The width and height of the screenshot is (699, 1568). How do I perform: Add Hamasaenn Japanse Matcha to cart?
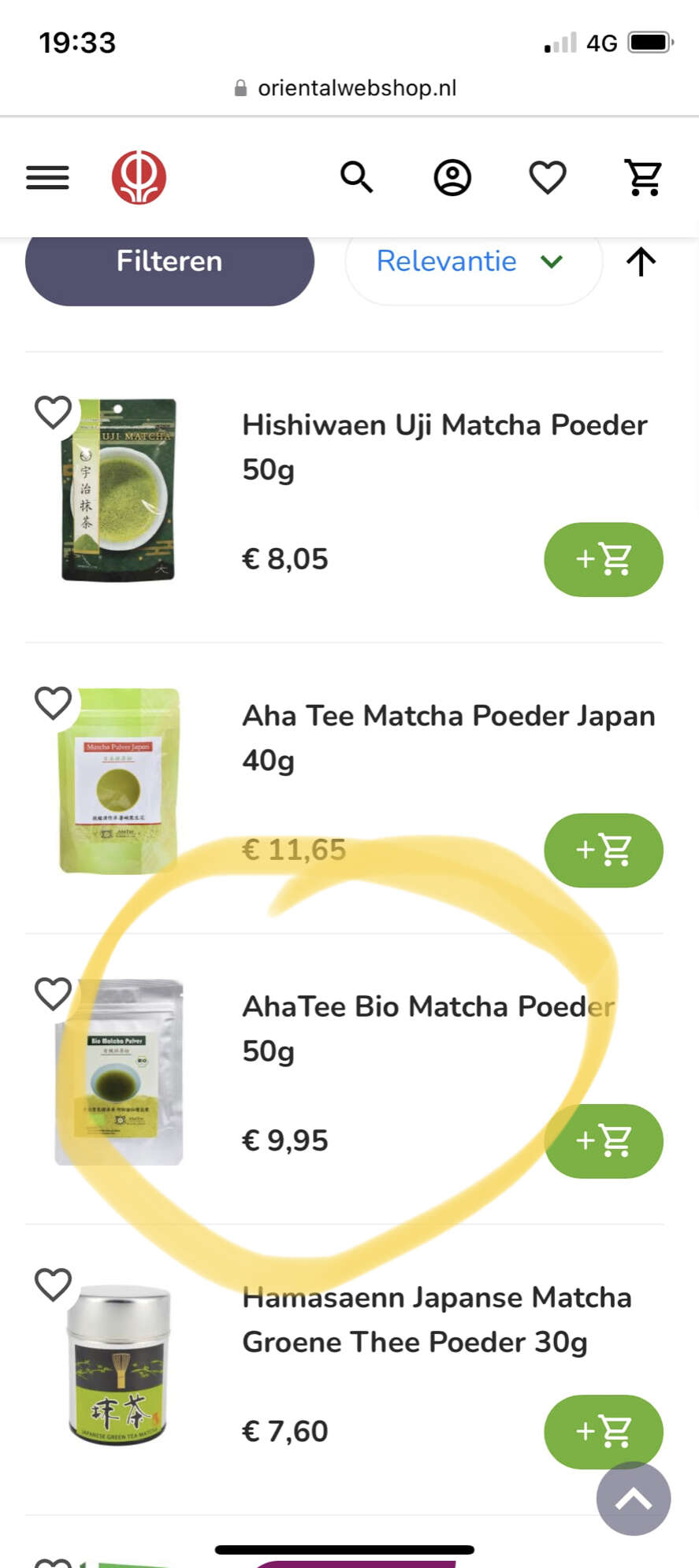603,1431
